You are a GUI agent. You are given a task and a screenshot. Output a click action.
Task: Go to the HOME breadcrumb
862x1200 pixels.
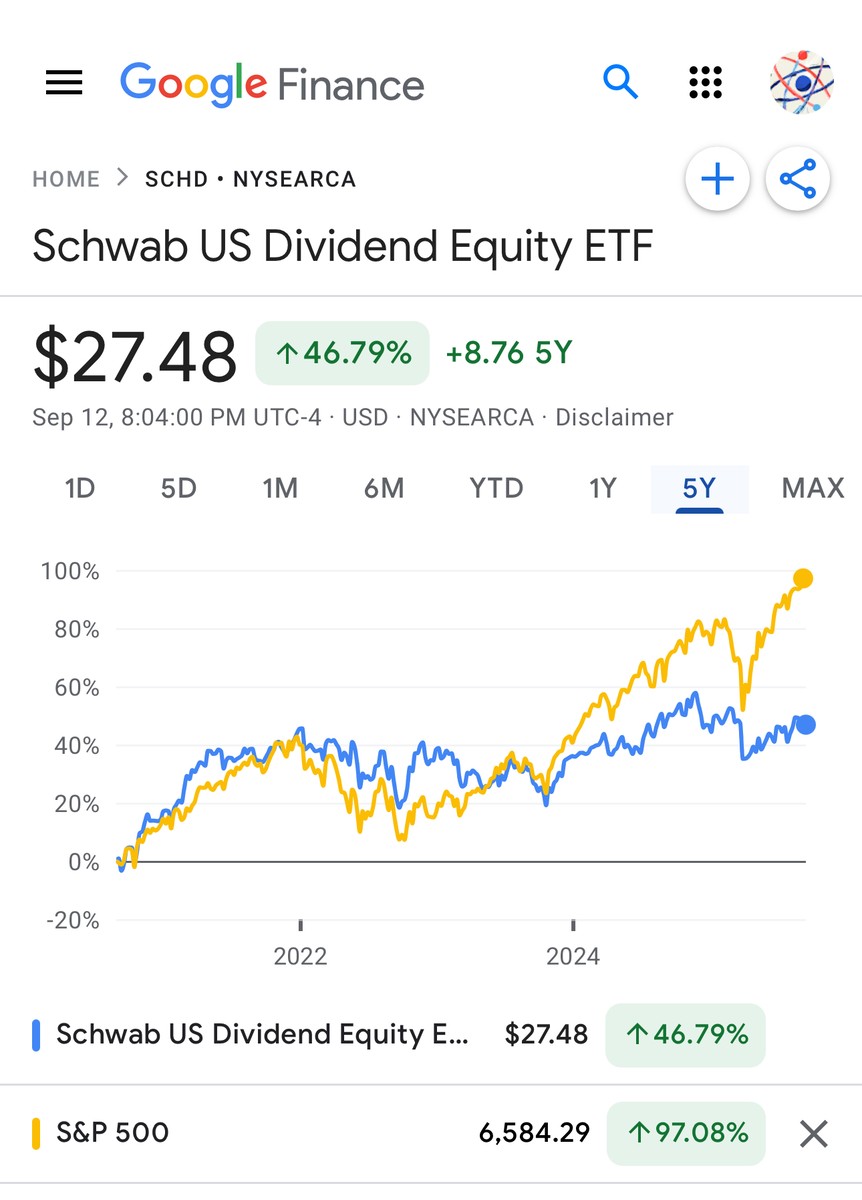tap(66, 180)
